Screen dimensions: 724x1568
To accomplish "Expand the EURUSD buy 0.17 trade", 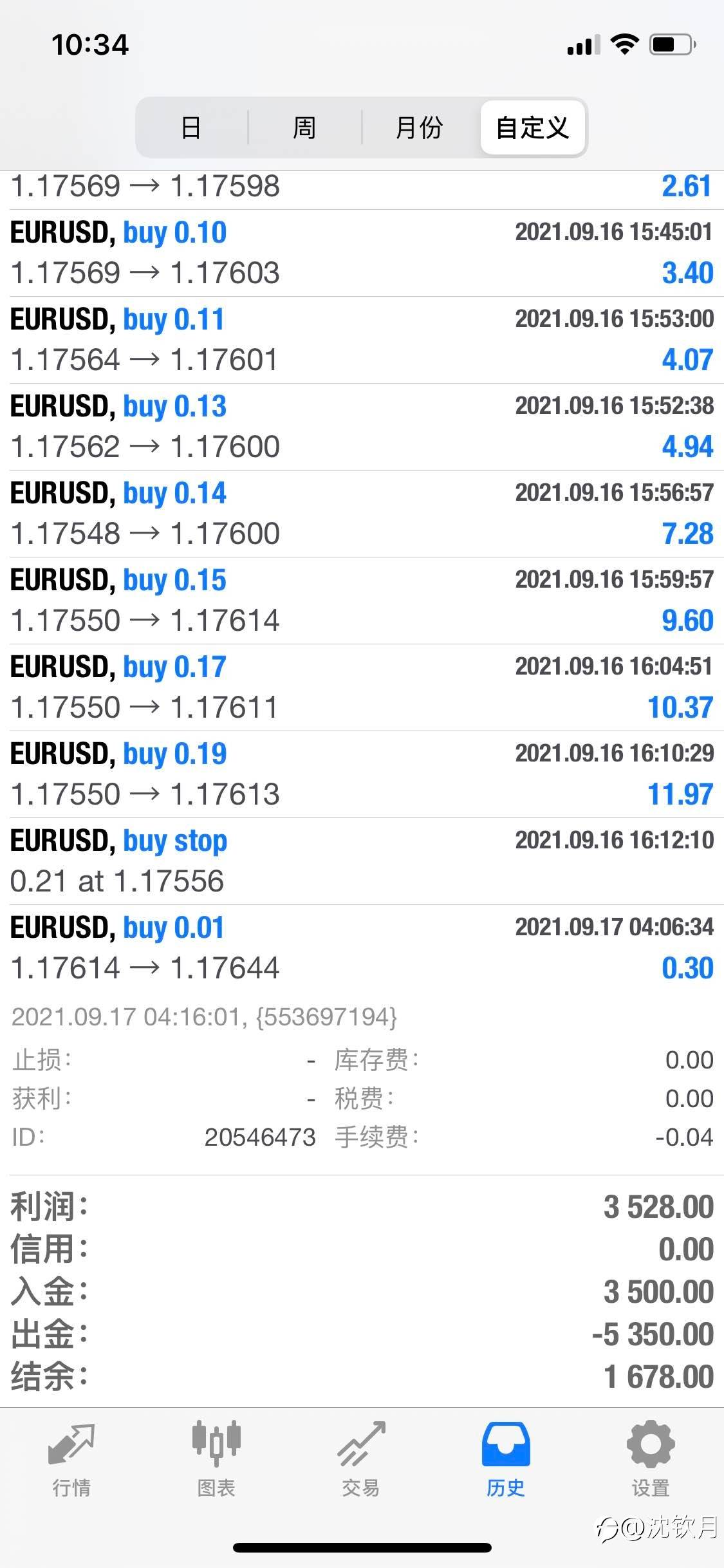I will [x=362, y=687].
